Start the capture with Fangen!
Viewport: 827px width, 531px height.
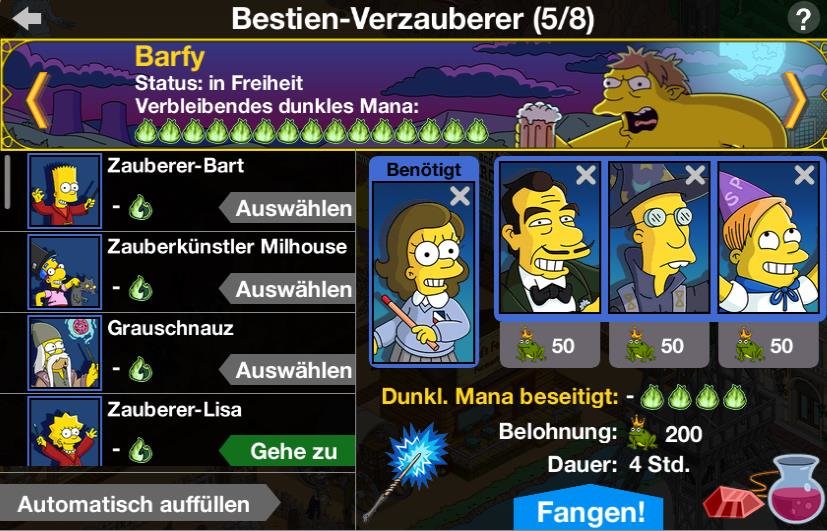pyautogui.click(x=591, y=511)
